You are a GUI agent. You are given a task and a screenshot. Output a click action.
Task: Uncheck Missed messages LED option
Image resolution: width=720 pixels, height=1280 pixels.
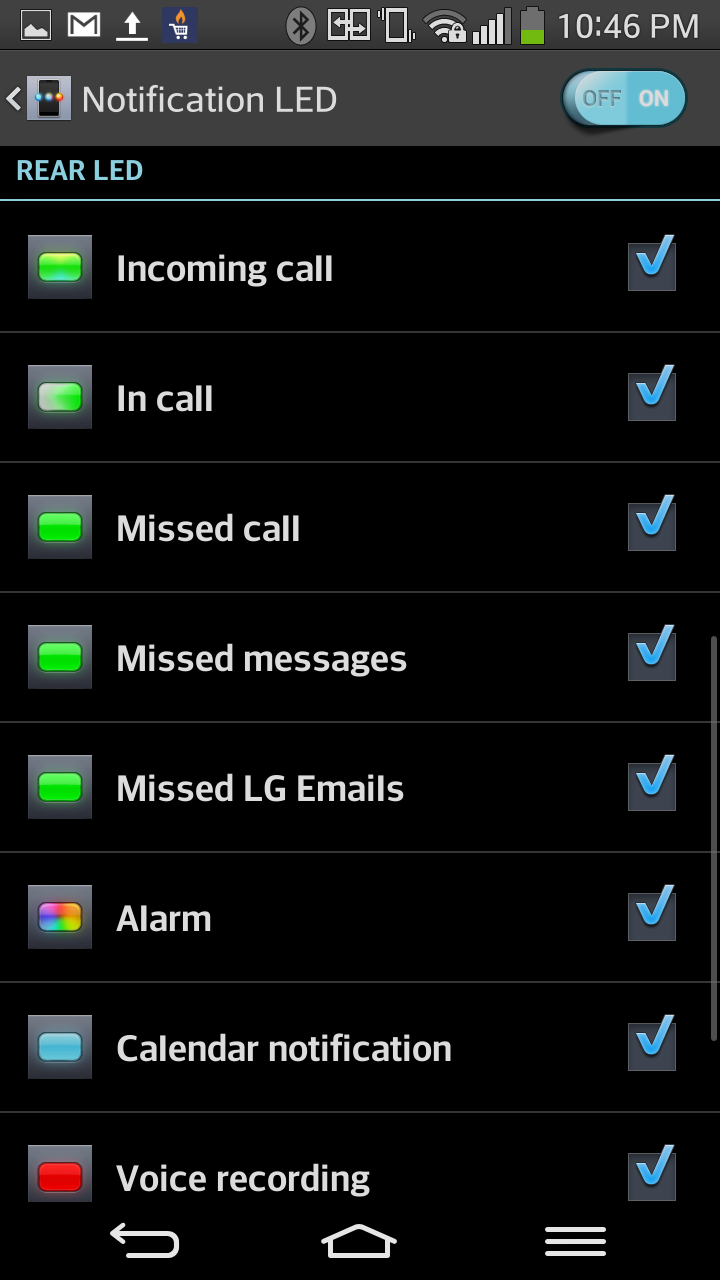tap(652, 655)
